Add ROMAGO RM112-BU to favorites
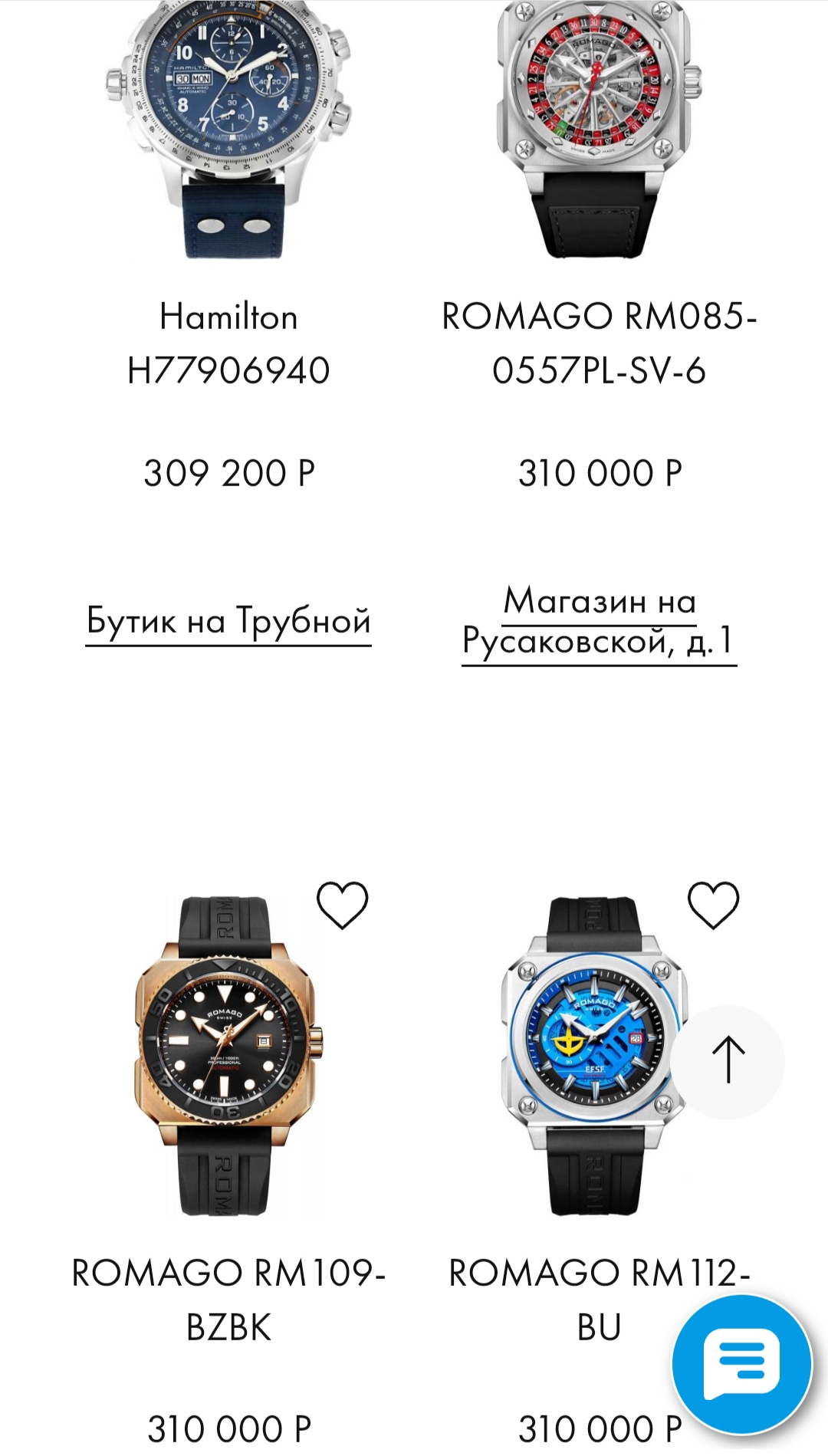Image resolution: width=828 pixels, height=1456 pixels. (714, 905)
